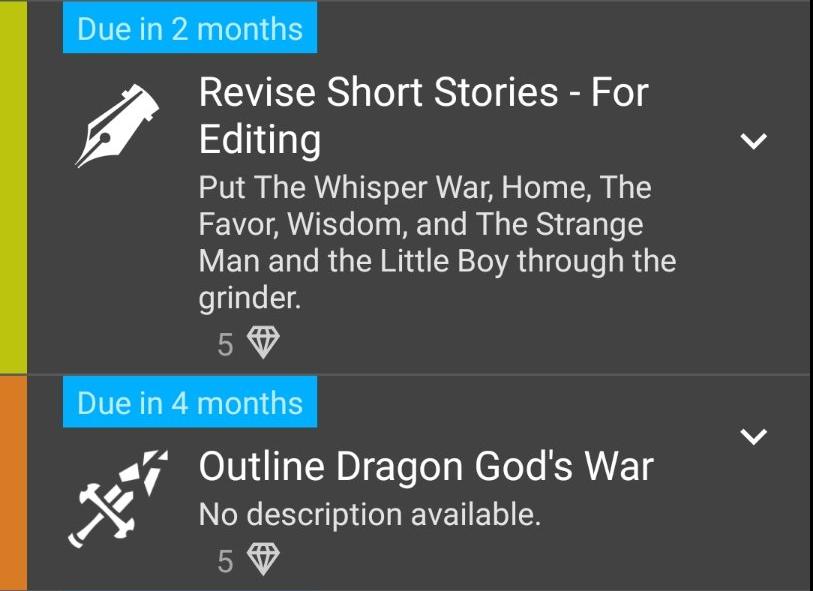Expand the Revise Short Stories quest chevron
The image size is (813, 591).
point(753,141)
